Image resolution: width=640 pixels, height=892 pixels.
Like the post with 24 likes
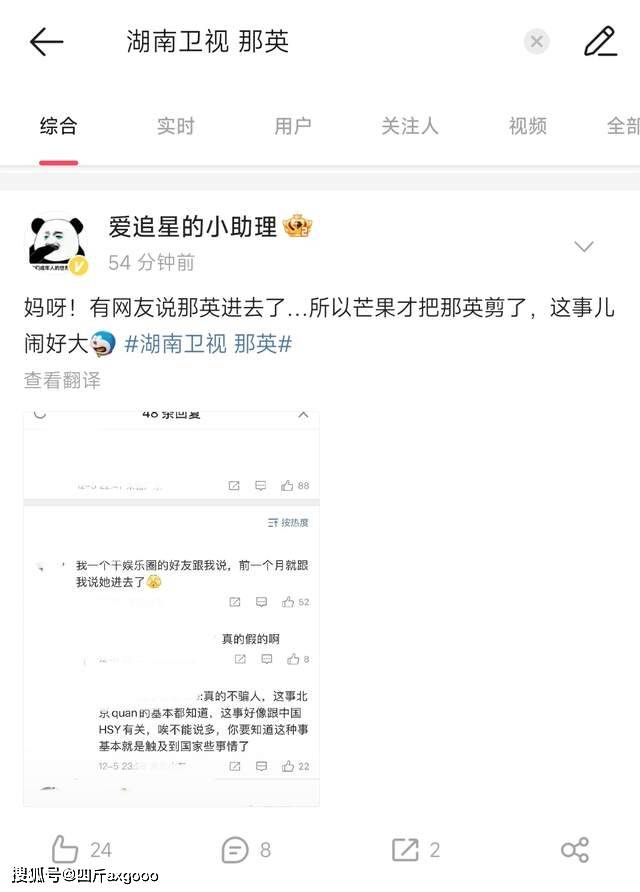coord(80,850)
